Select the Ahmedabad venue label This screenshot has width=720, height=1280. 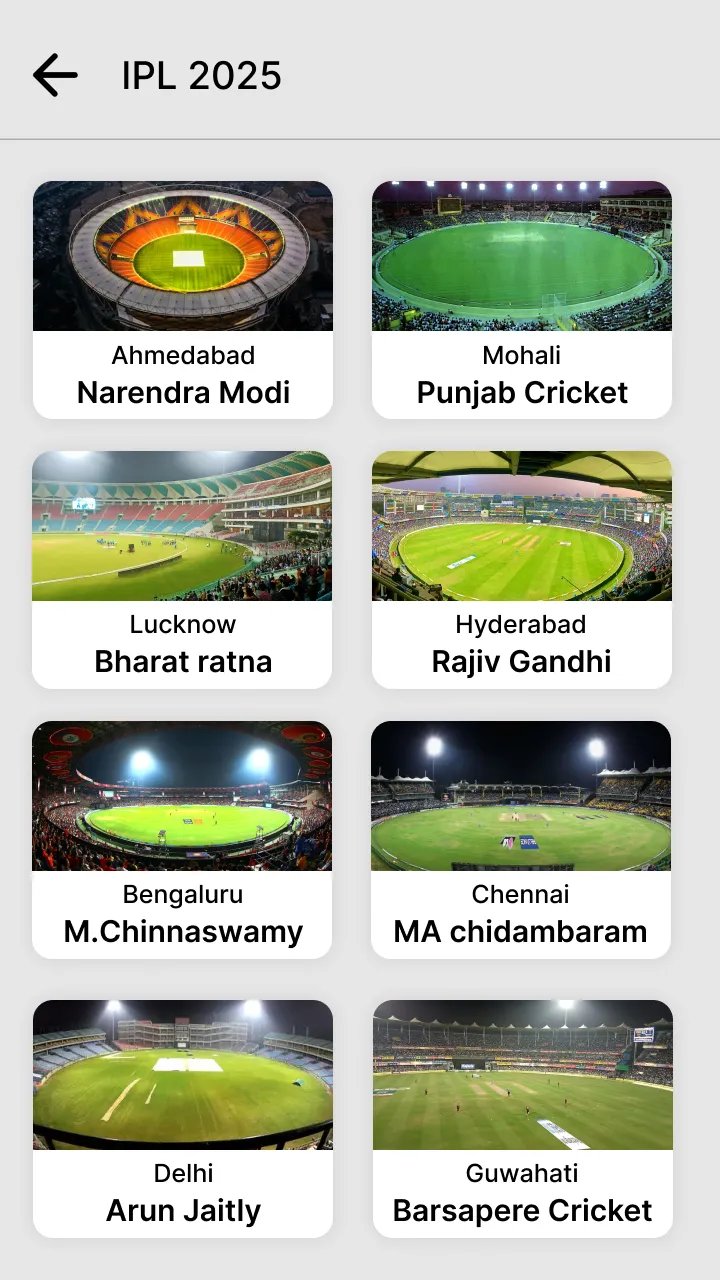click(183, 355)
